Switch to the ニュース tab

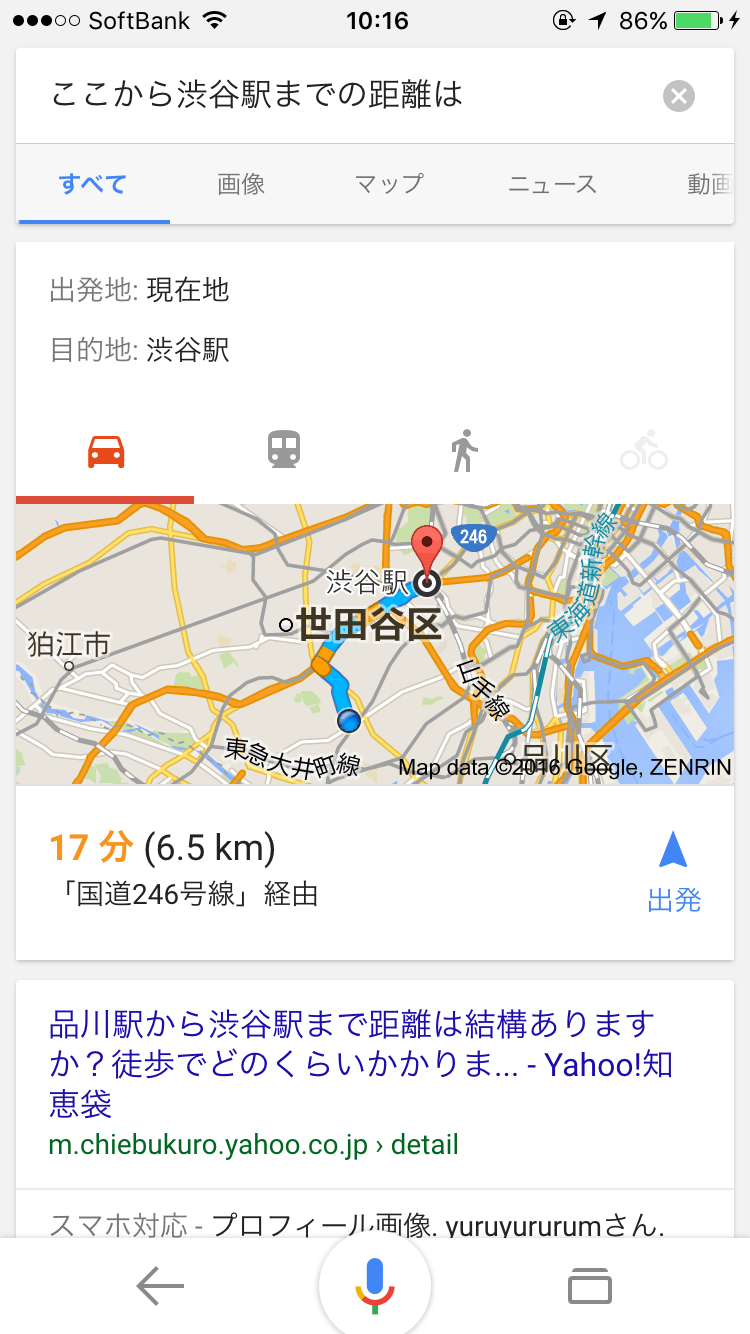pos(552,184)
